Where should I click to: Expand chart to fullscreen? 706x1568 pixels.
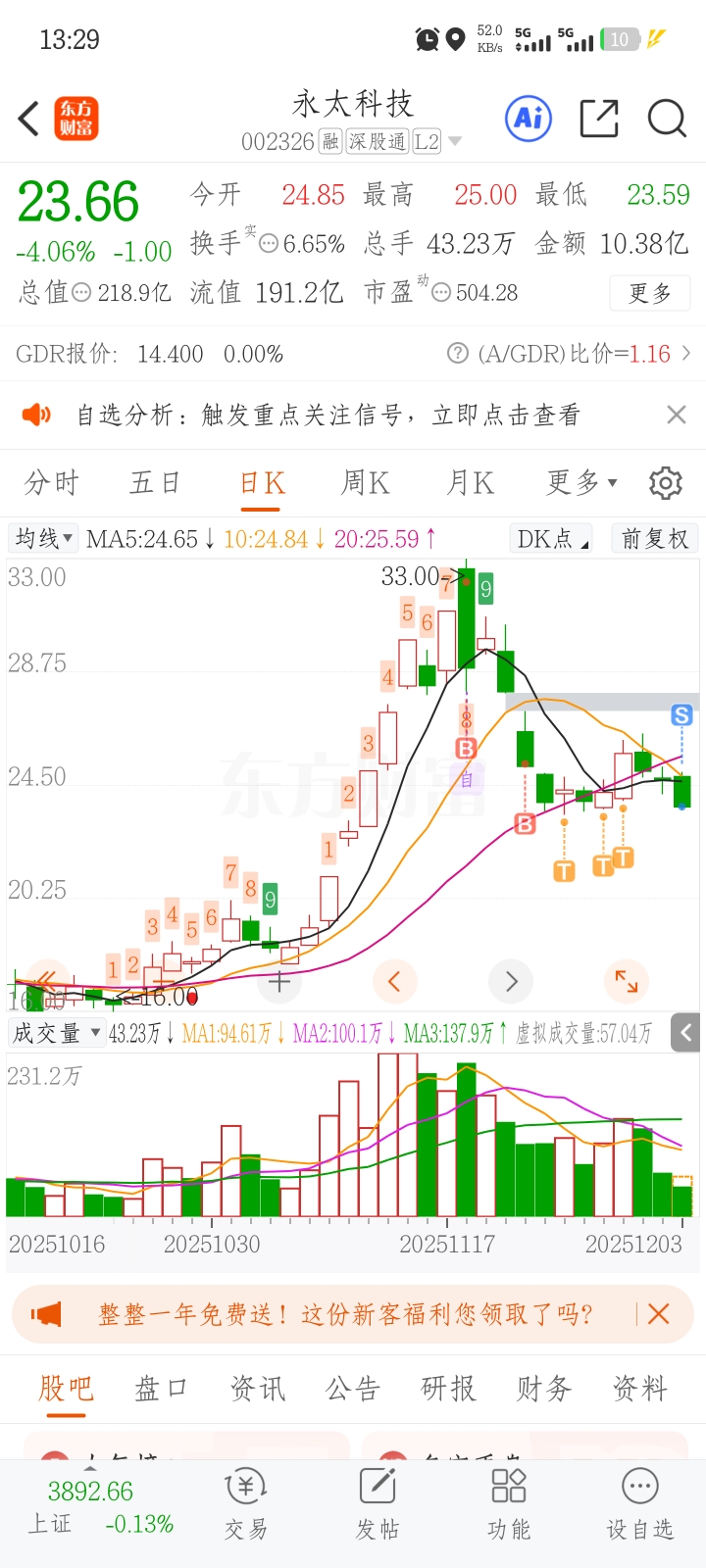(x=626, y=981)
